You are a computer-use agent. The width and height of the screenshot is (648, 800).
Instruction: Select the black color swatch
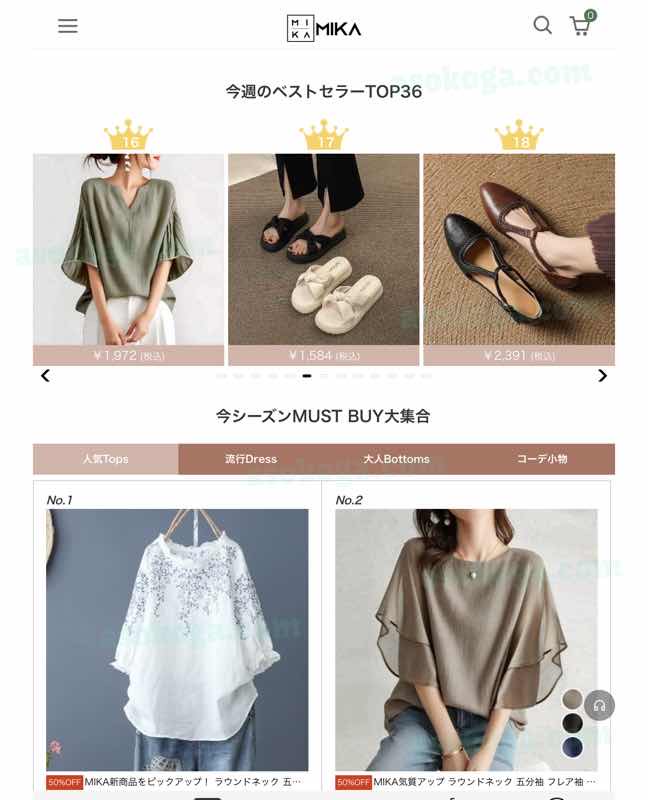click(x=572, y=723)
